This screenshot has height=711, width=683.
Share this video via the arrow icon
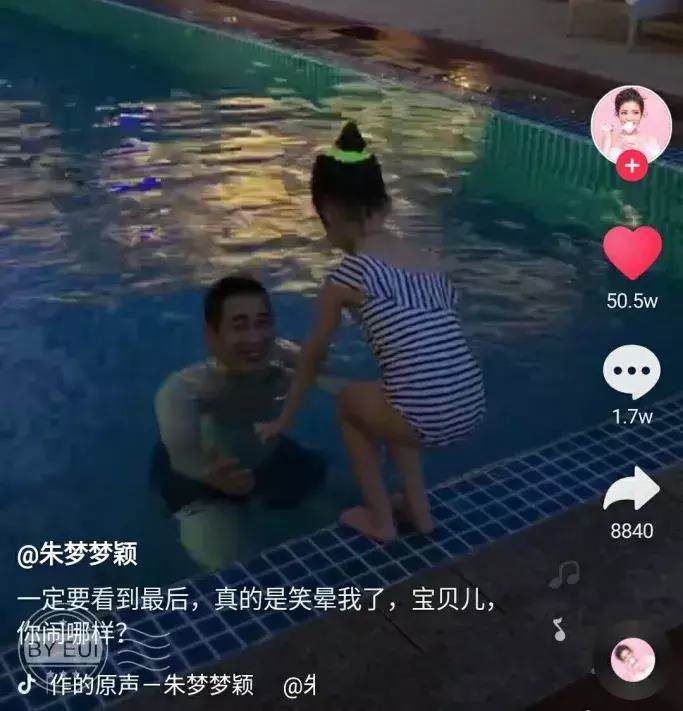pyautogui.click(x=632, y=489)
